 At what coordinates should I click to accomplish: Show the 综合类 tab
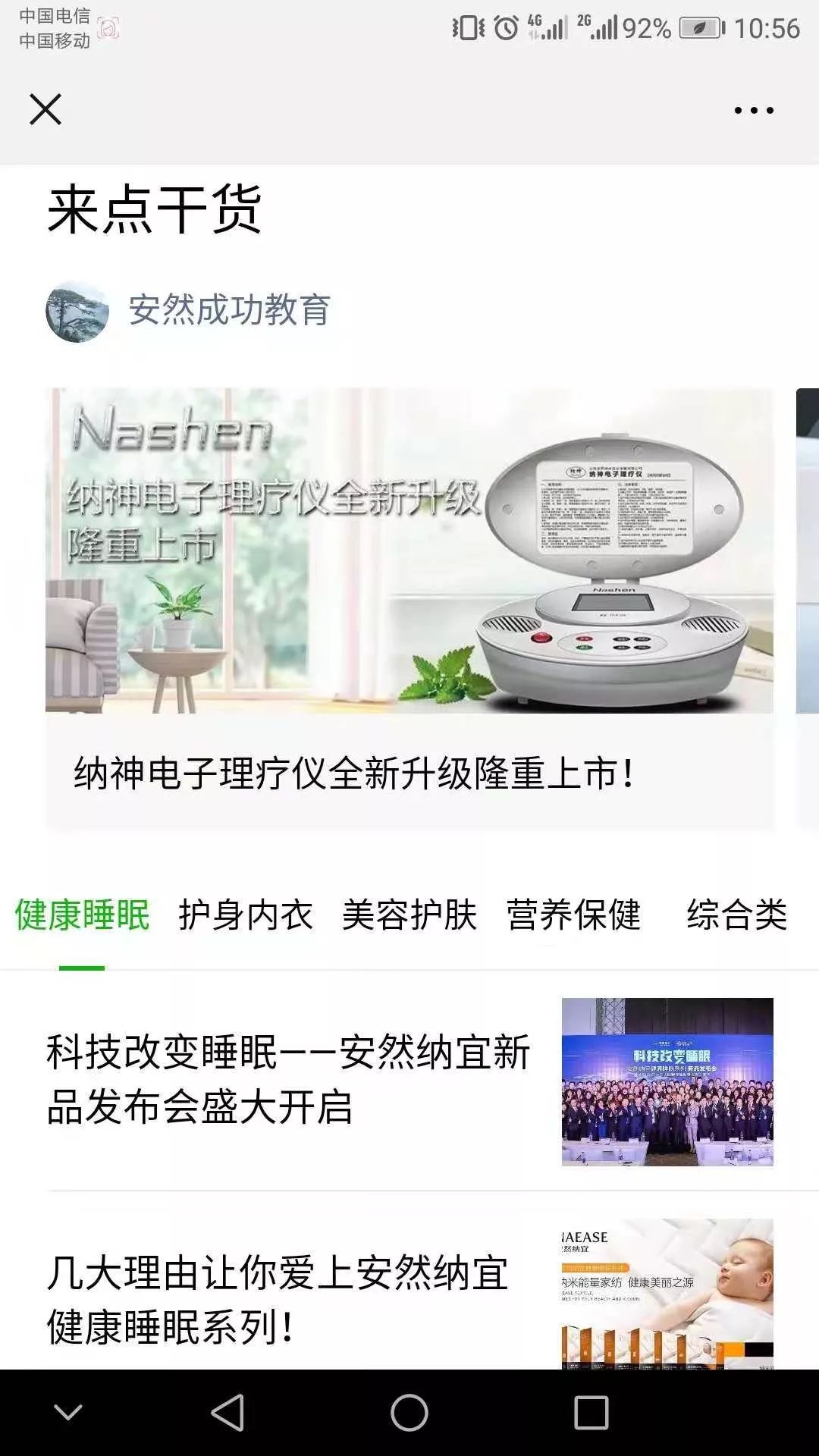click(736, 915)
